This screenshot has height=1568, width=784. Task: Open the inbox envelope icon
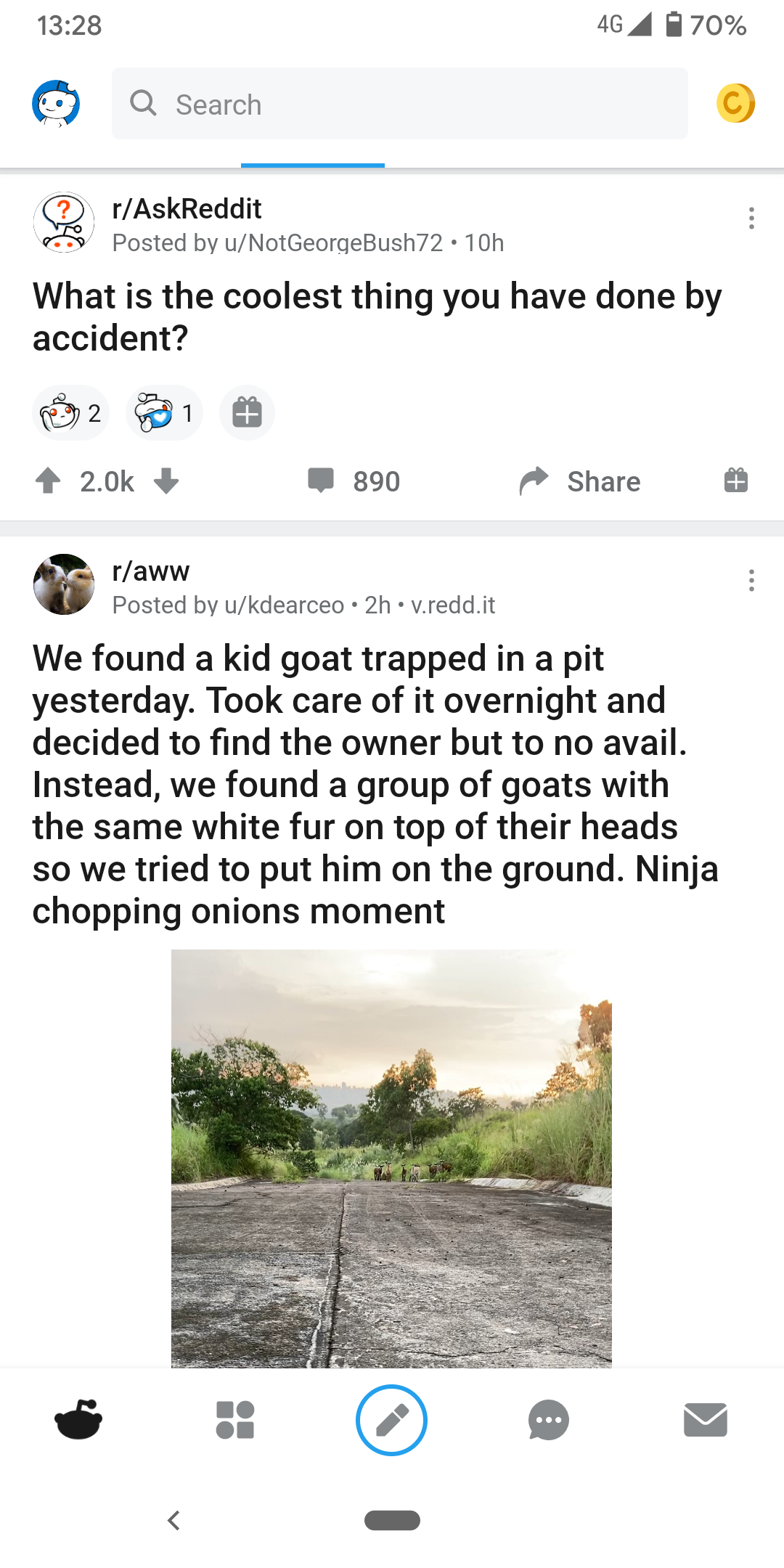(x=706, y=1420)
